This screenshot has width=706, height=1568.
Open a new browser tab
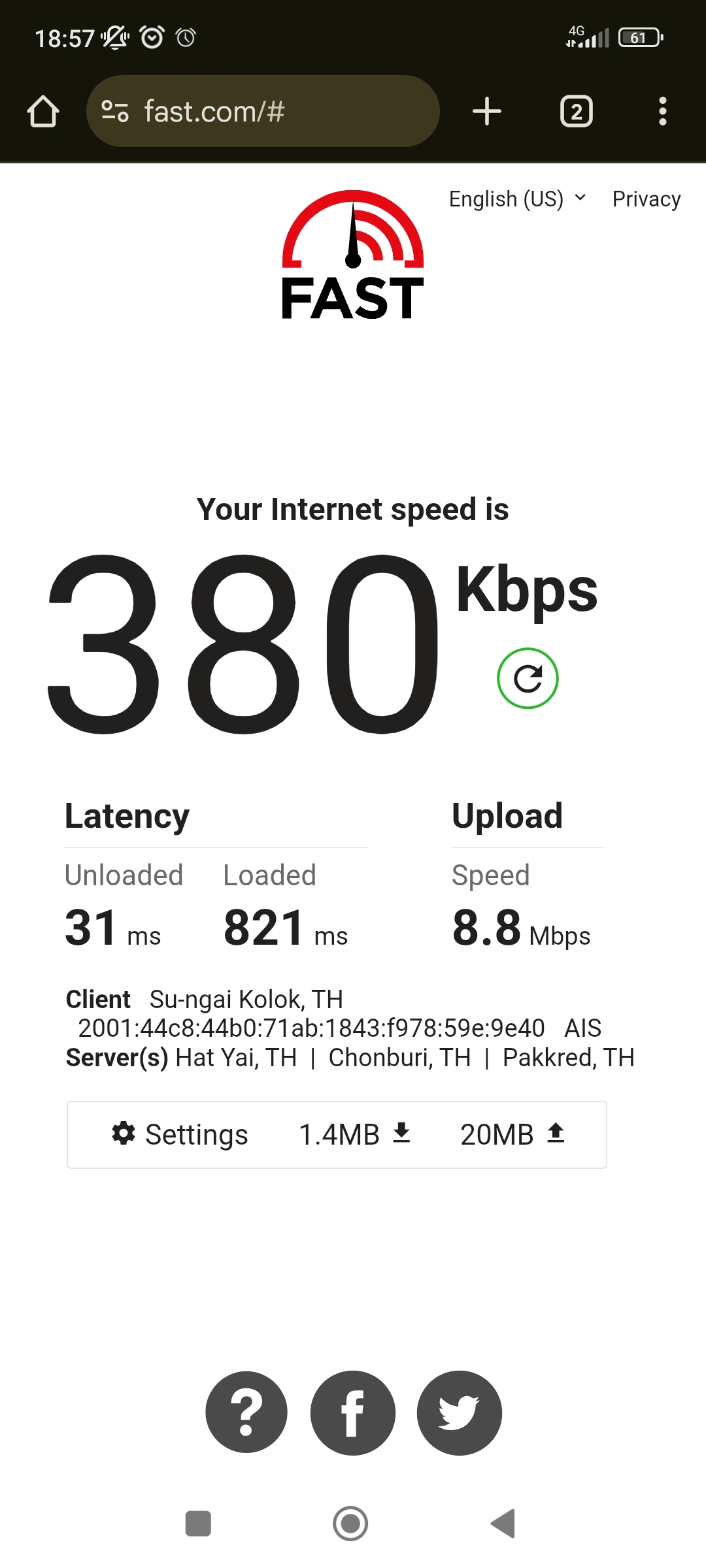point(487,111)
